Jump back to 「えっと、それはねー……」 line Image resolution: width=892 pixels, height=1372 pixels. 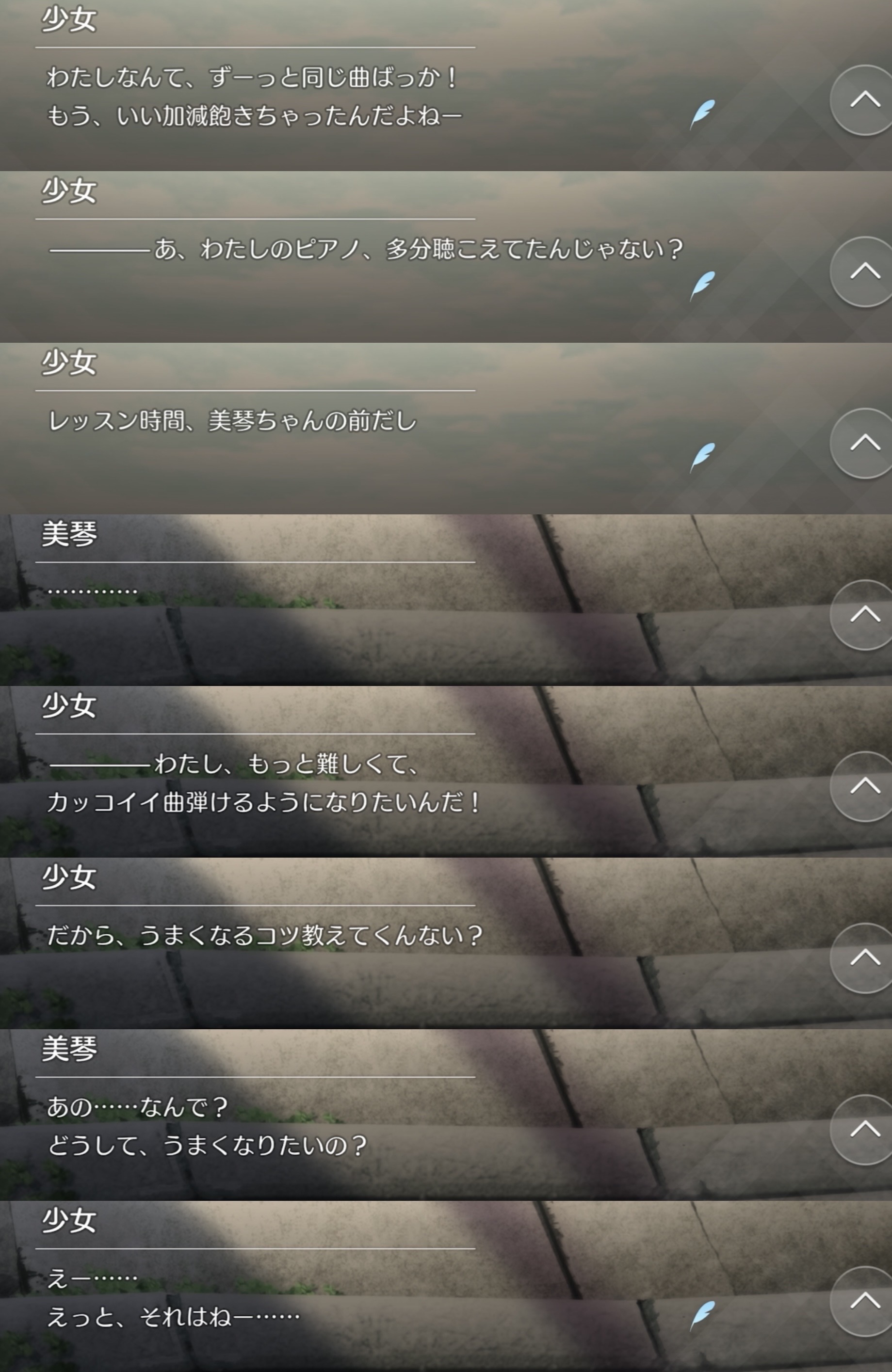click(x=863, y=1301)
